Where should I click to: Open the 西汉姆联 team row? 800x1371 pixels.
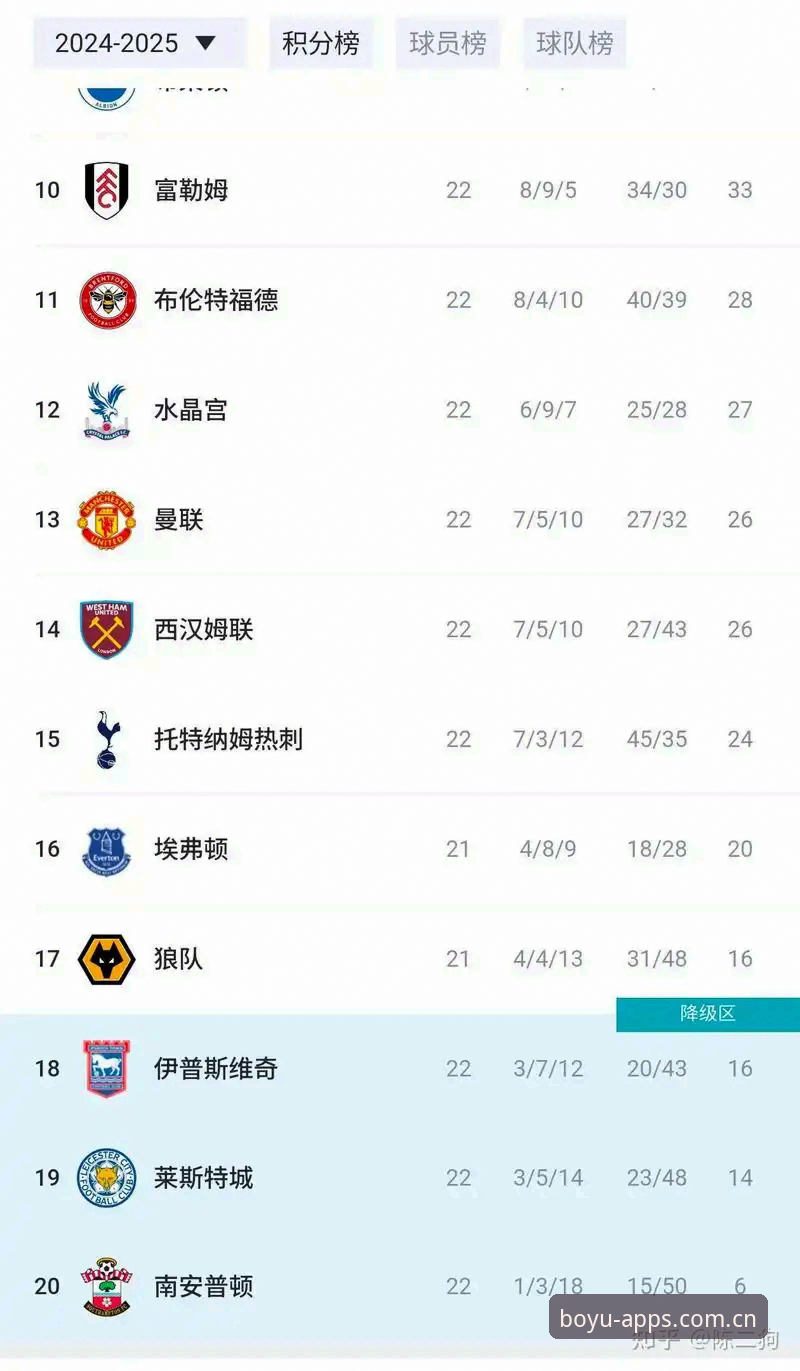tap(400, 629)
